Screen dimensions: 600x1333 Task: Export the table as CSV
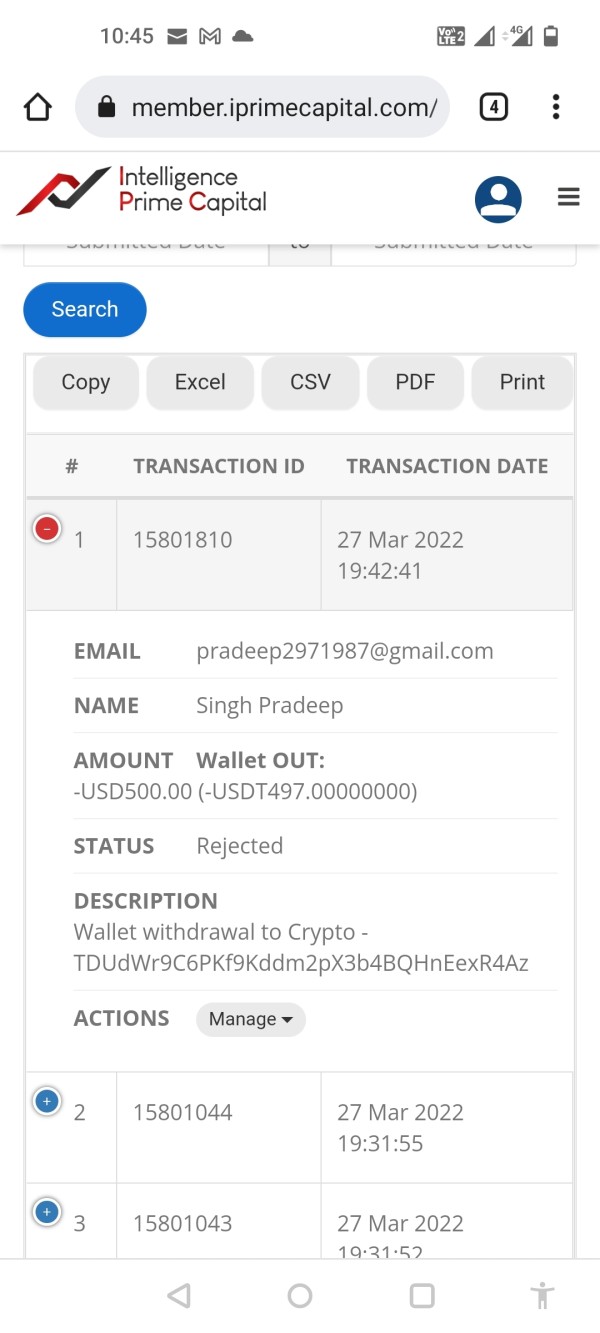coord(310,382)
